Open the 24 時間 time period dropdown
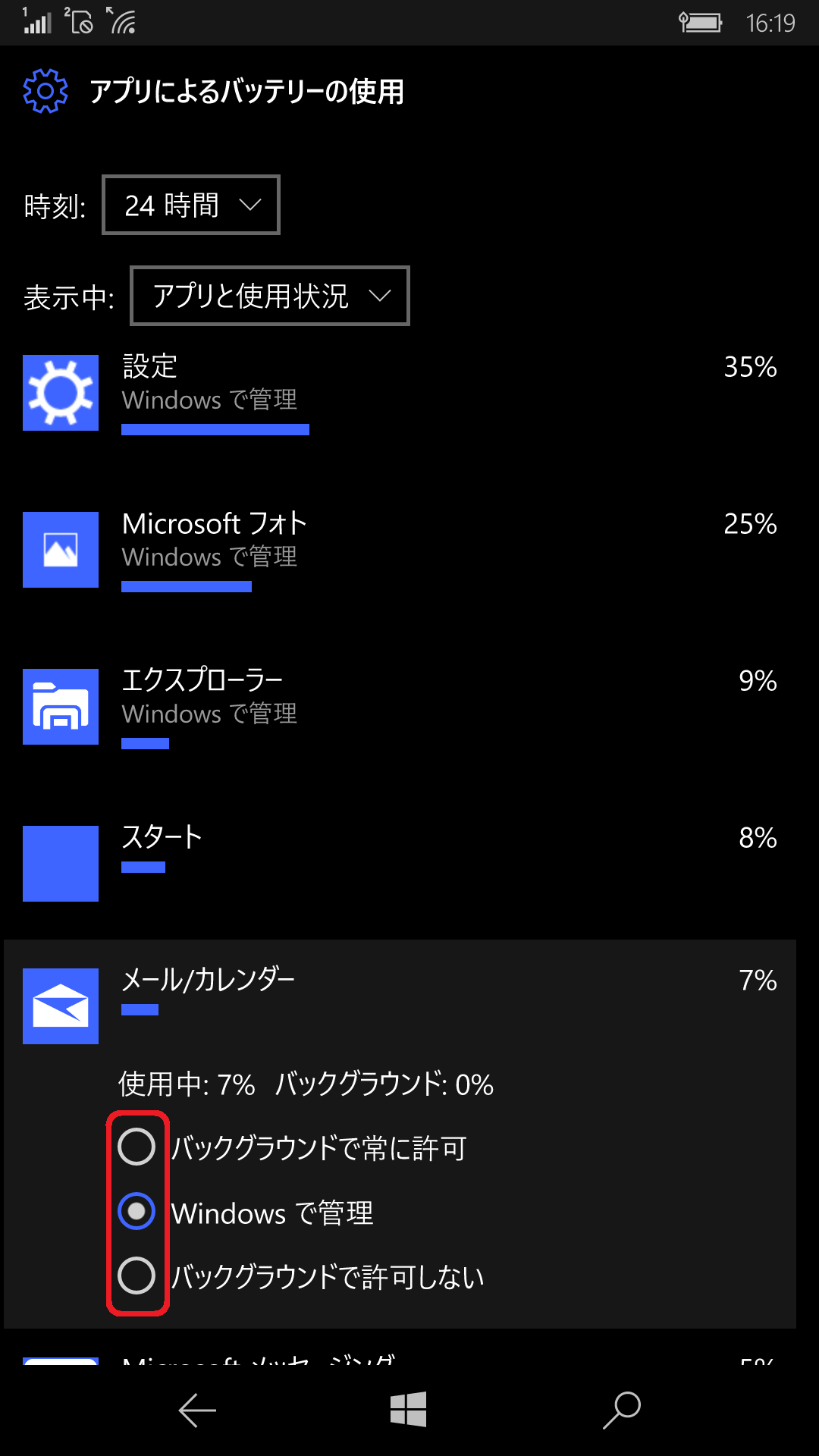Screen dimensions: 819x1456 click(x=191, y=205)
